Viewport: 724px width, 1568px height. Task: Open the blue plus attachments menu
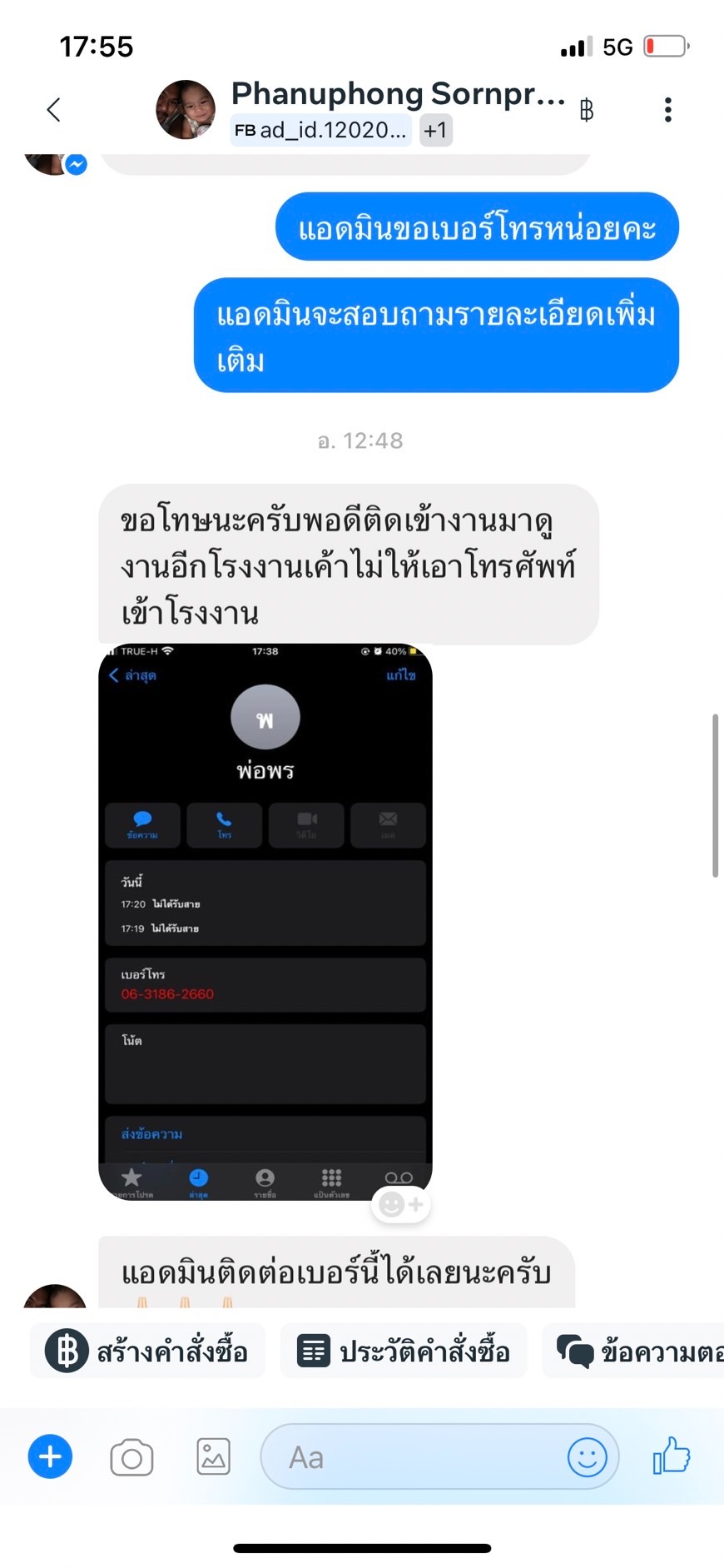[51, 1457]
